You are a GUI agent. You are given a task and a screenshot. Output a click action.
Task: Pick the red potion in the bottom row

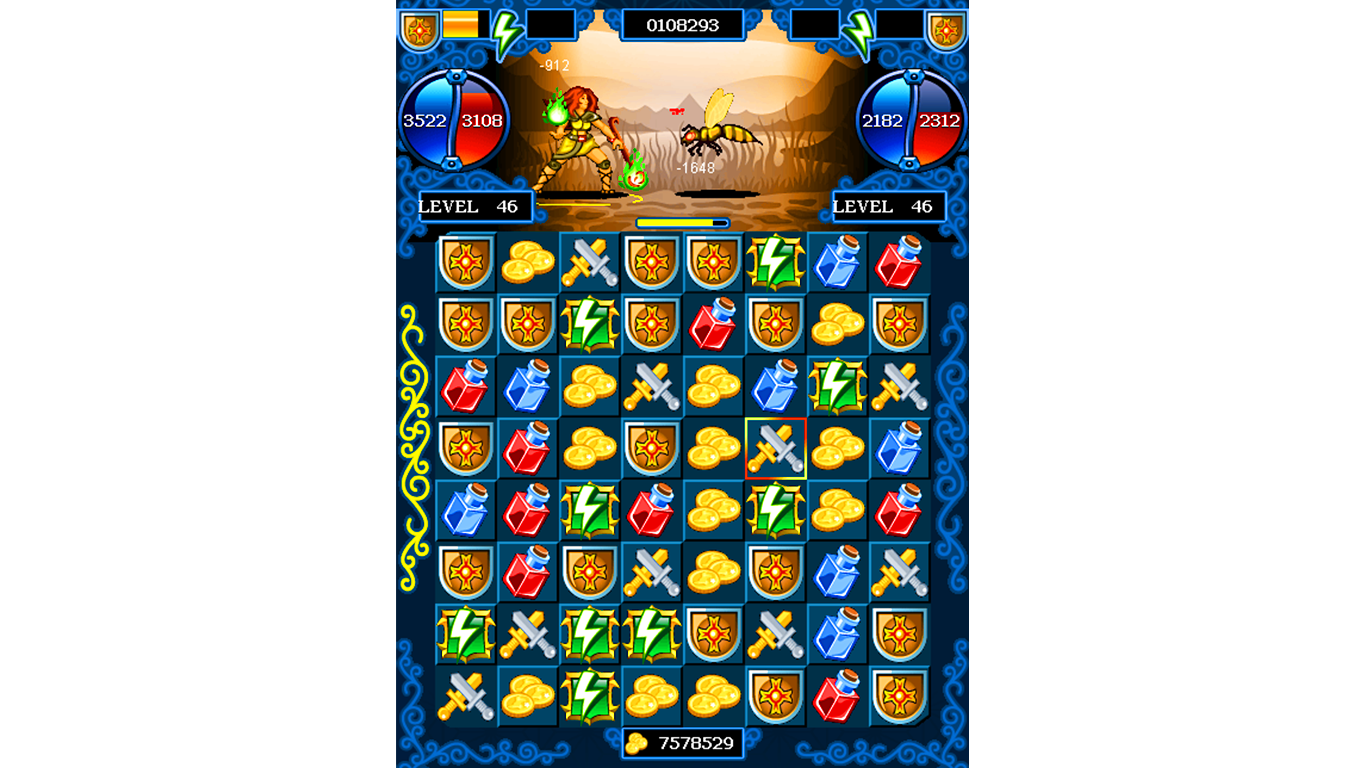837,697
